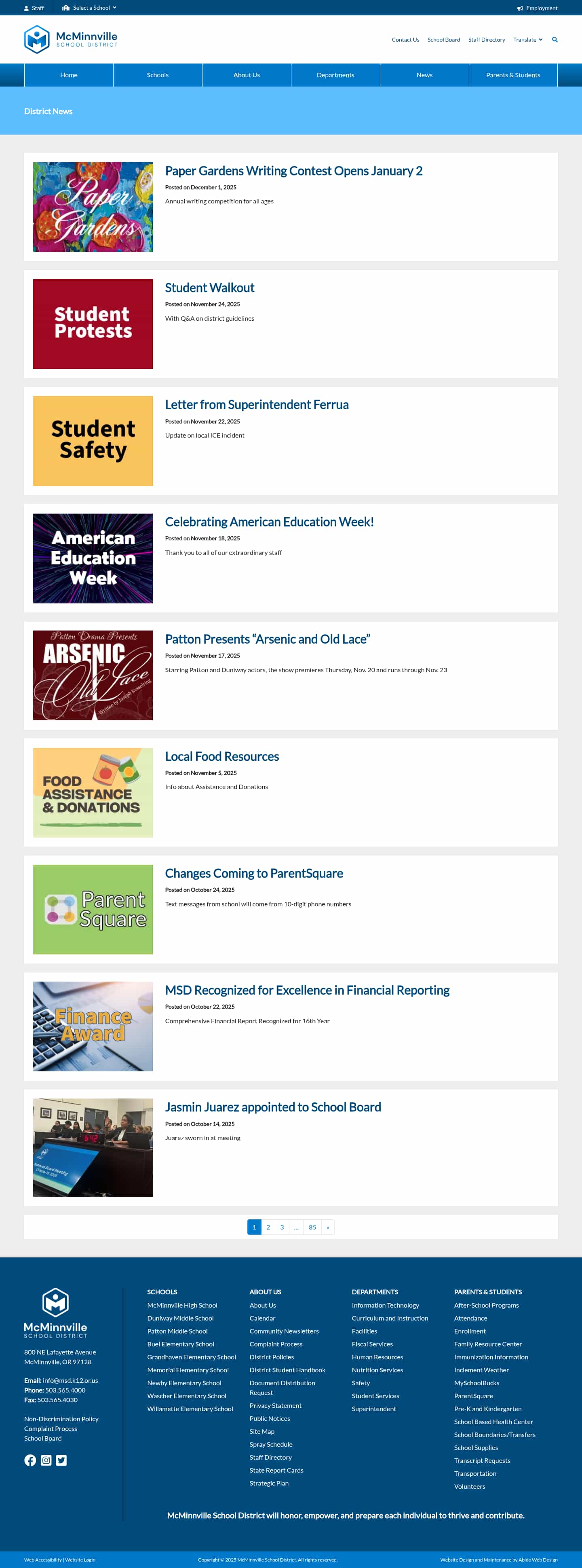582x1568 pixels.
Task: Go to Staff Directory in header
Action: [486, 40]
